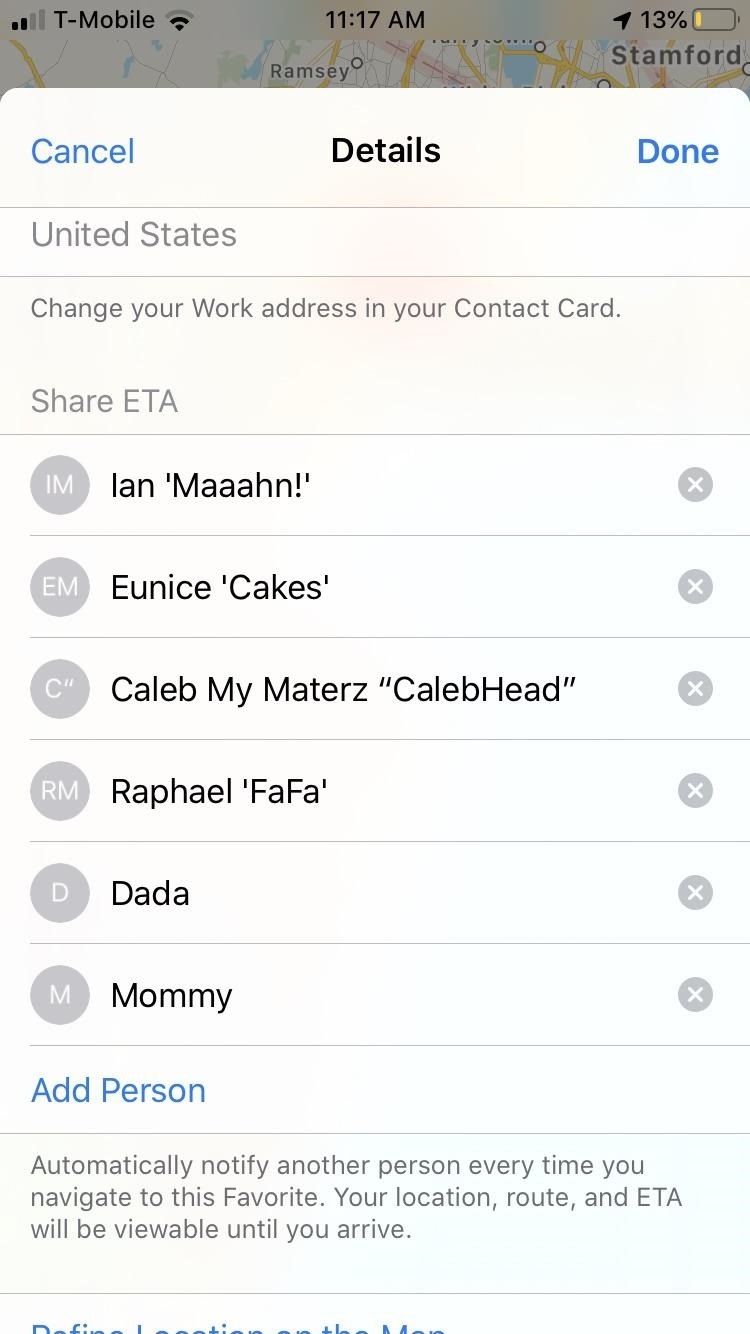Remove Mommy from Share ETA

[x=695, y=994]
